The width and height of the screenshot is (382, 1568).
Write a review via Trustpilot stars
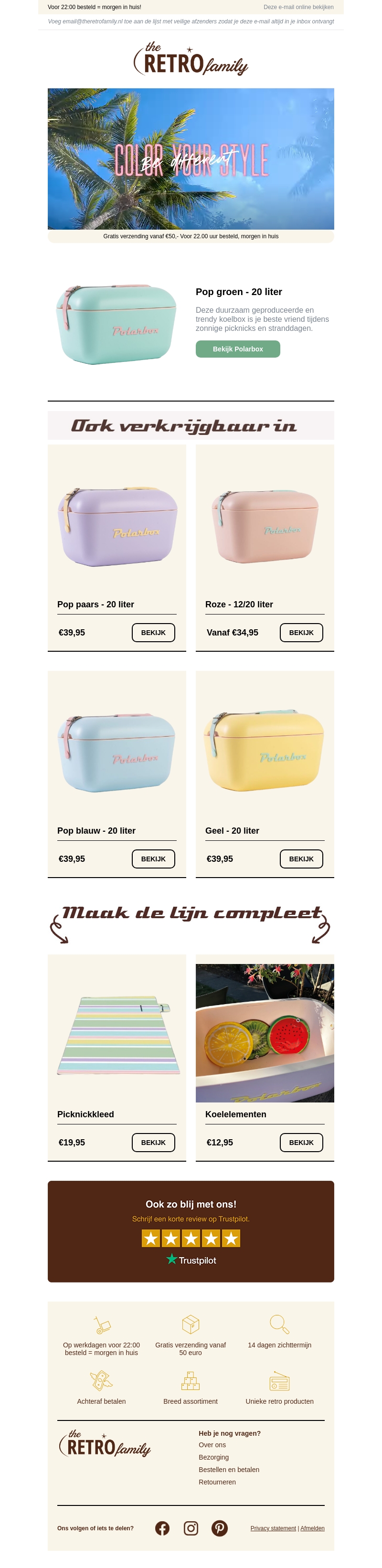point(191,1238)
